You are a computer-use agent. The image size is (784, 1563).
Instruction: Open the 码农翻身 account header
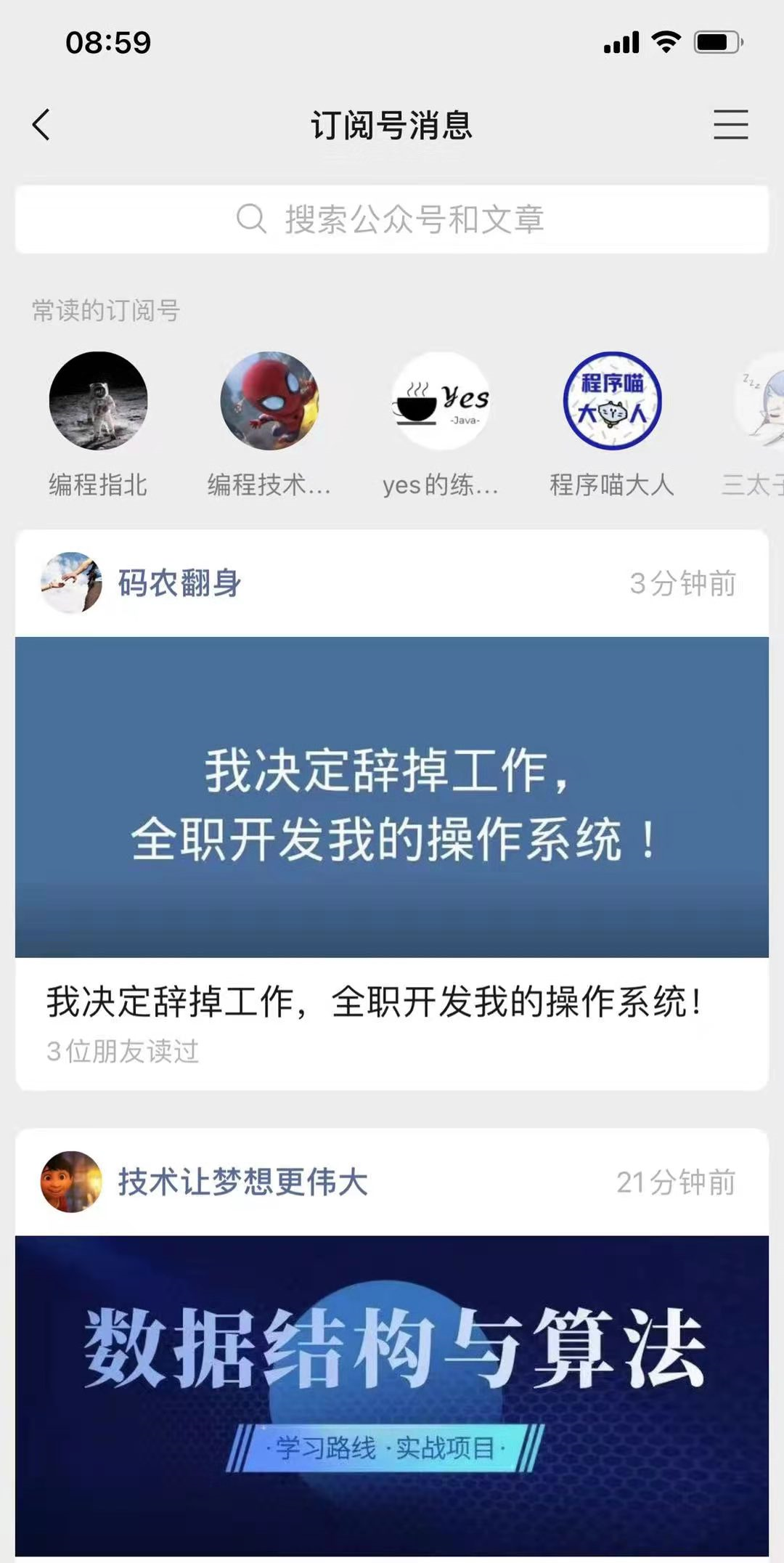click(x=179, y=583)
